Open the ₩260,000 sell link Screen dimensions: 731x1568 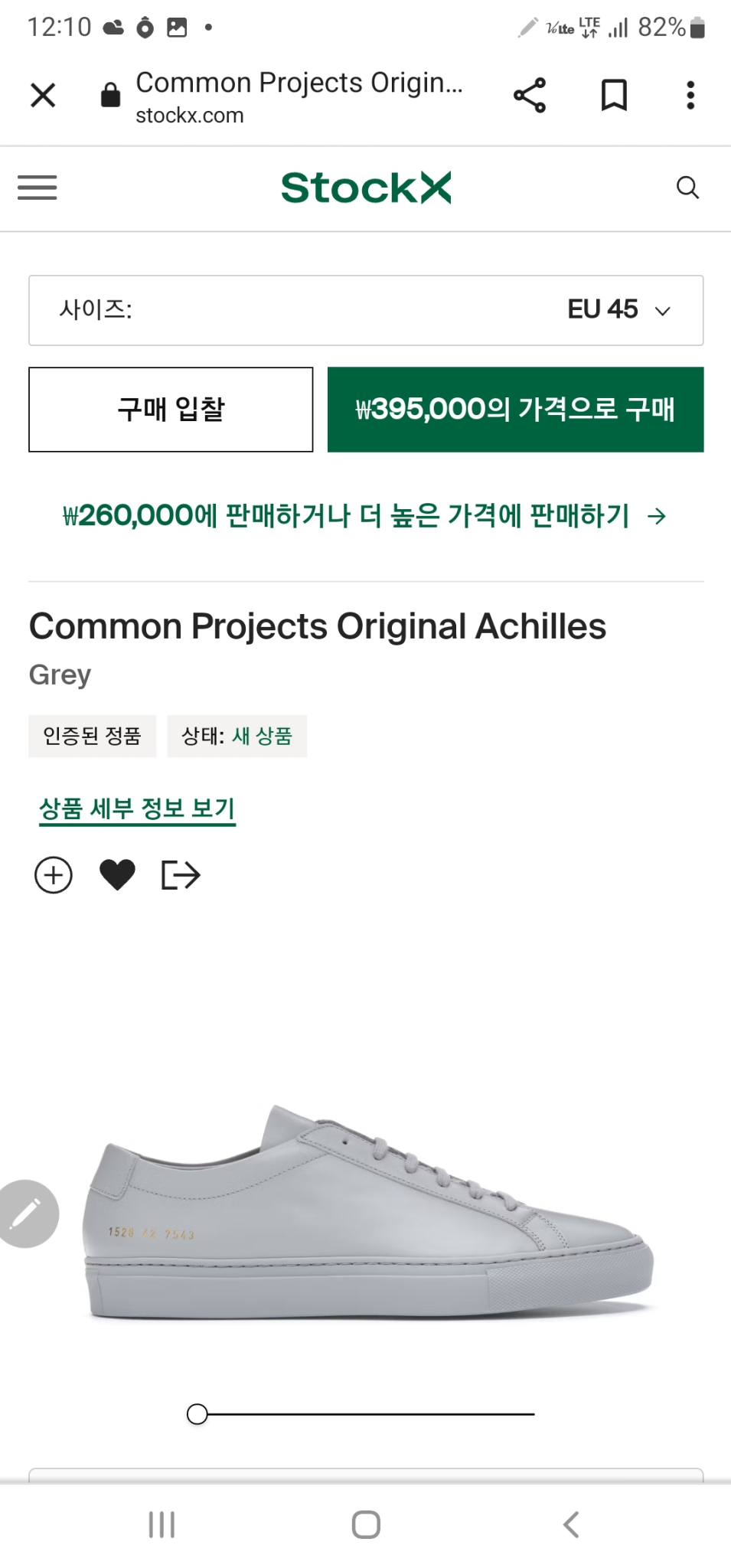click(365, 516)
